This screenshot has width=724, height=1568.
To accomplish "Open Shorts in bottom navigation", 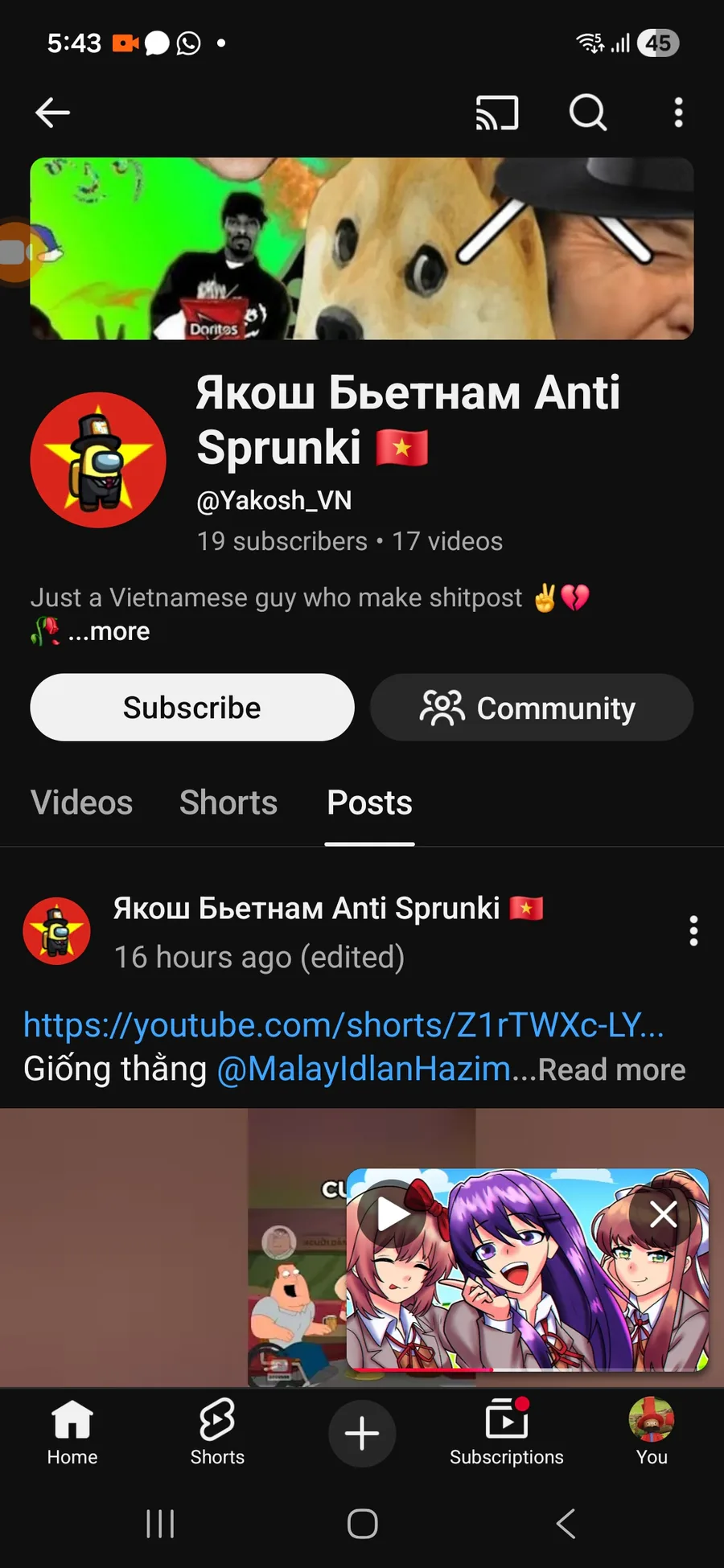I will click(217, 1433).
